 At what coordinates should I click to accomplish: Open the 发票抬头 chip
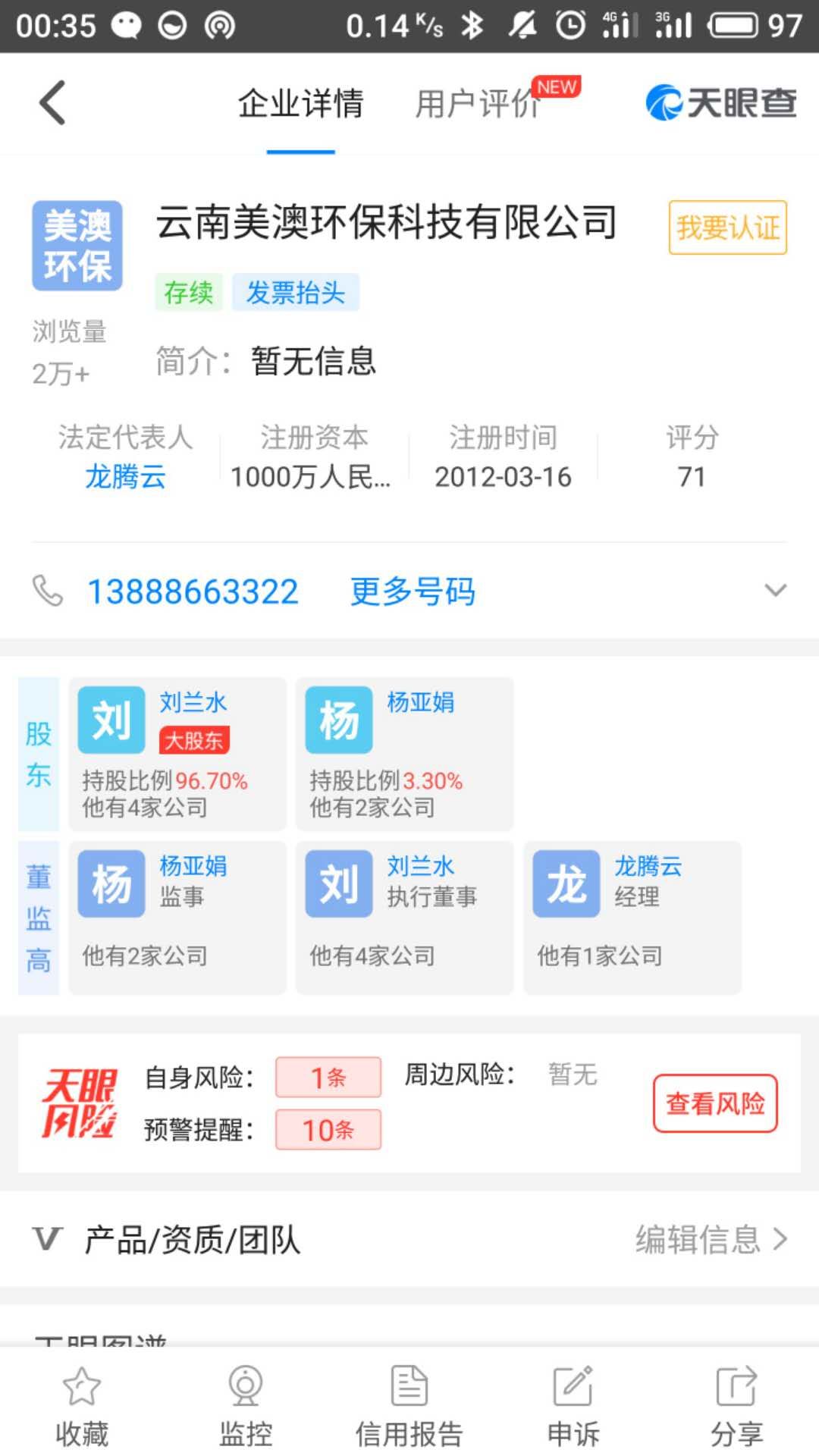click(295, 293)
